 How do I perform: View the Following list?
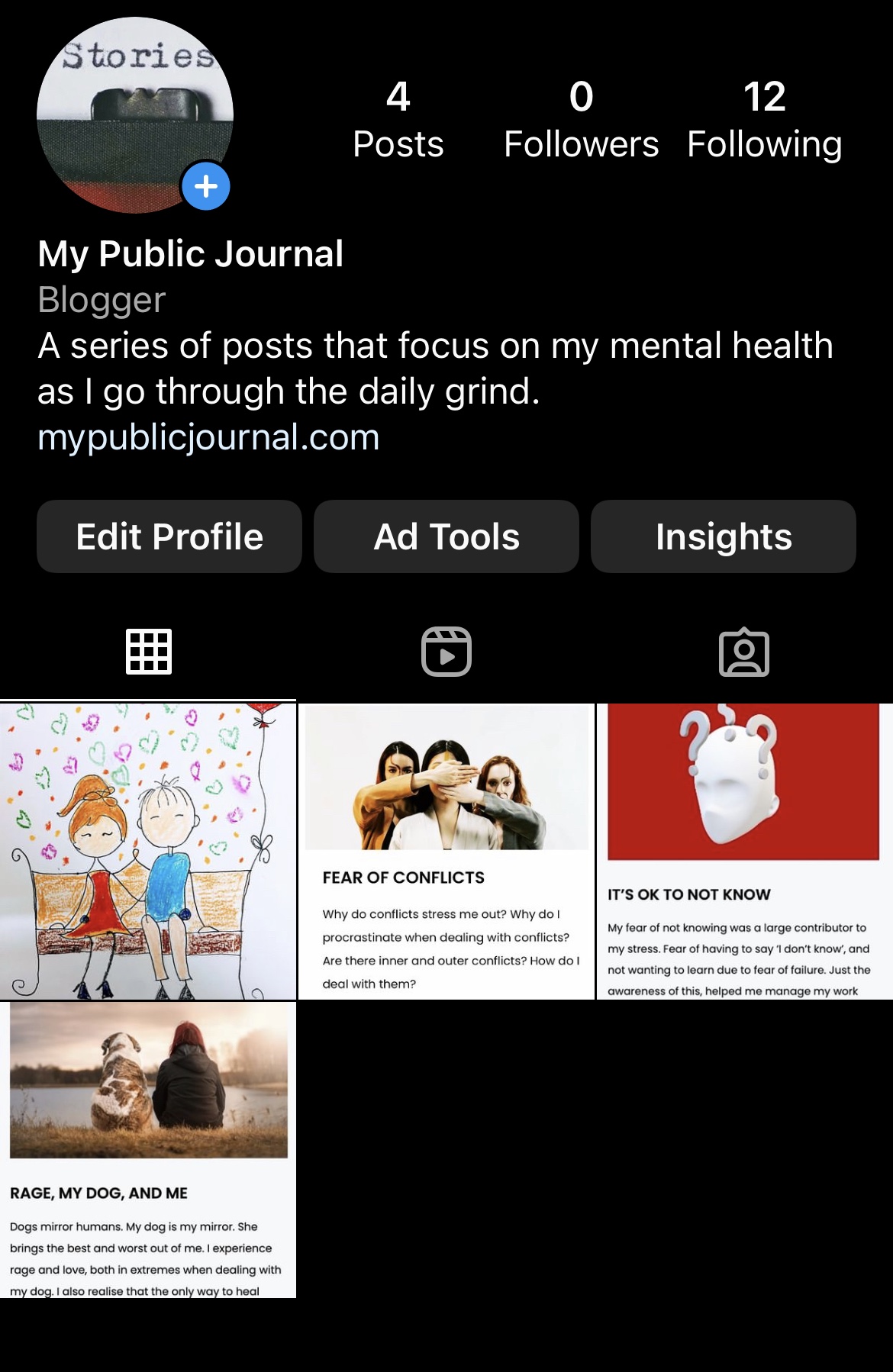coord(764,120)
